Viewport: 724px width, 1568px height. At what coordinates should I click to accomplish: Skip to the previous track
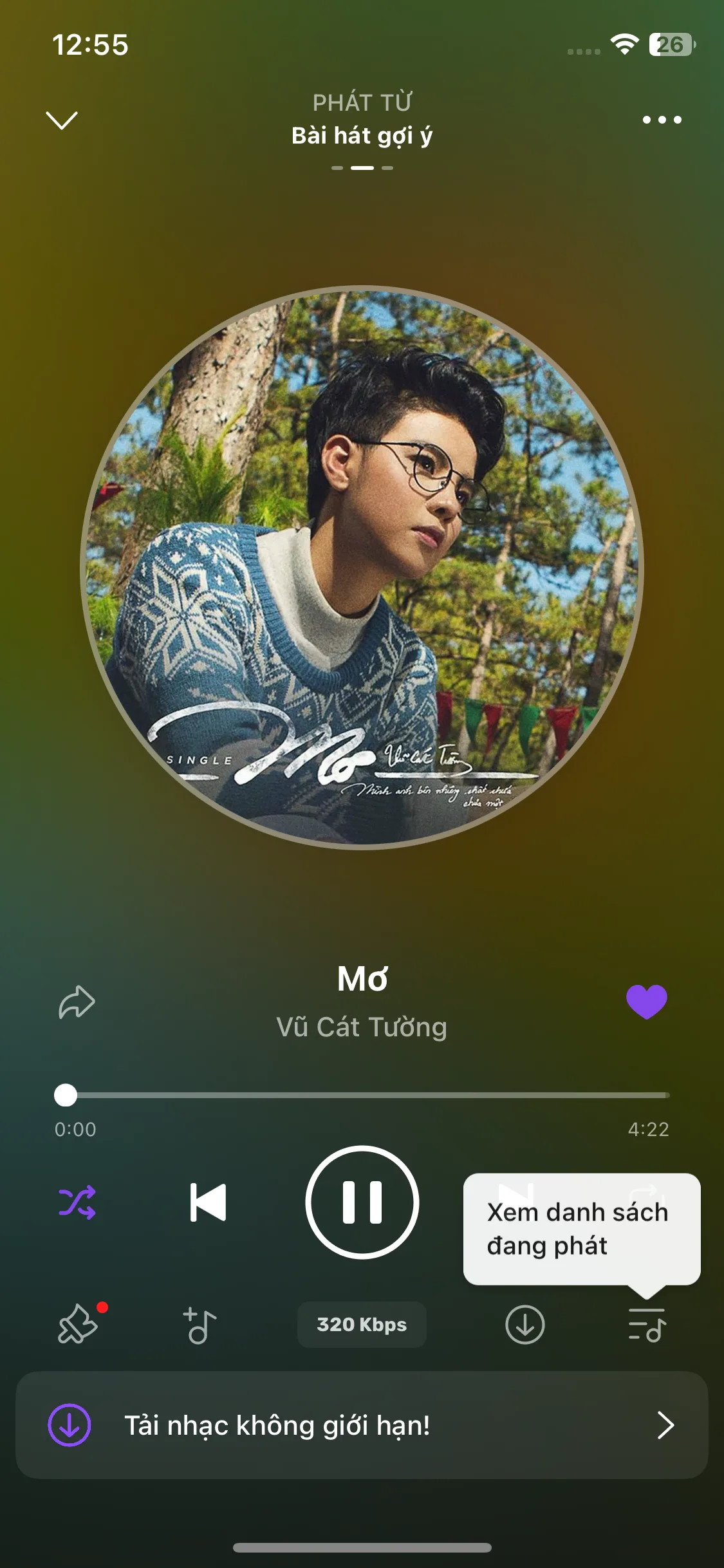209,1202
